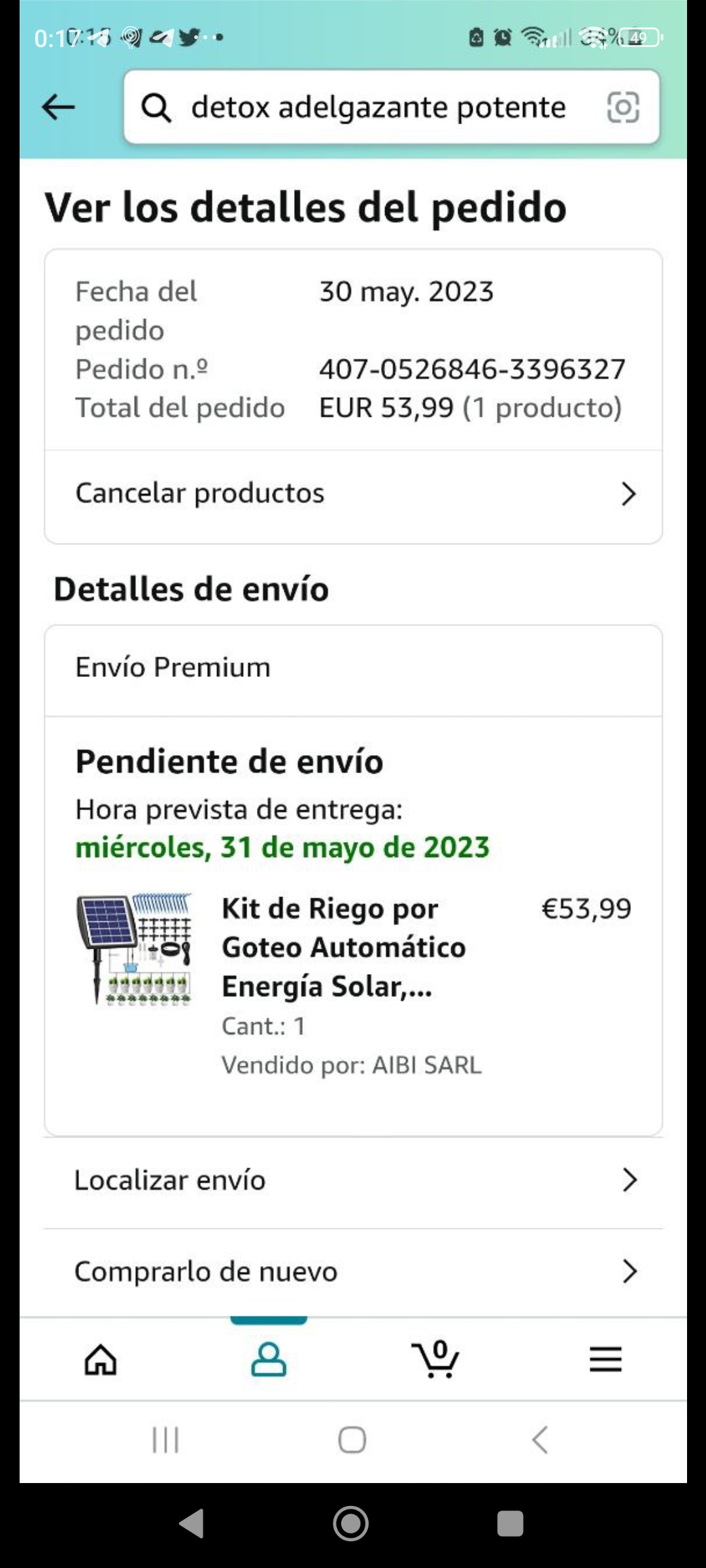706x1568 pixels.
Task: View the shopping cart
Action: (x=436, y=1360)
